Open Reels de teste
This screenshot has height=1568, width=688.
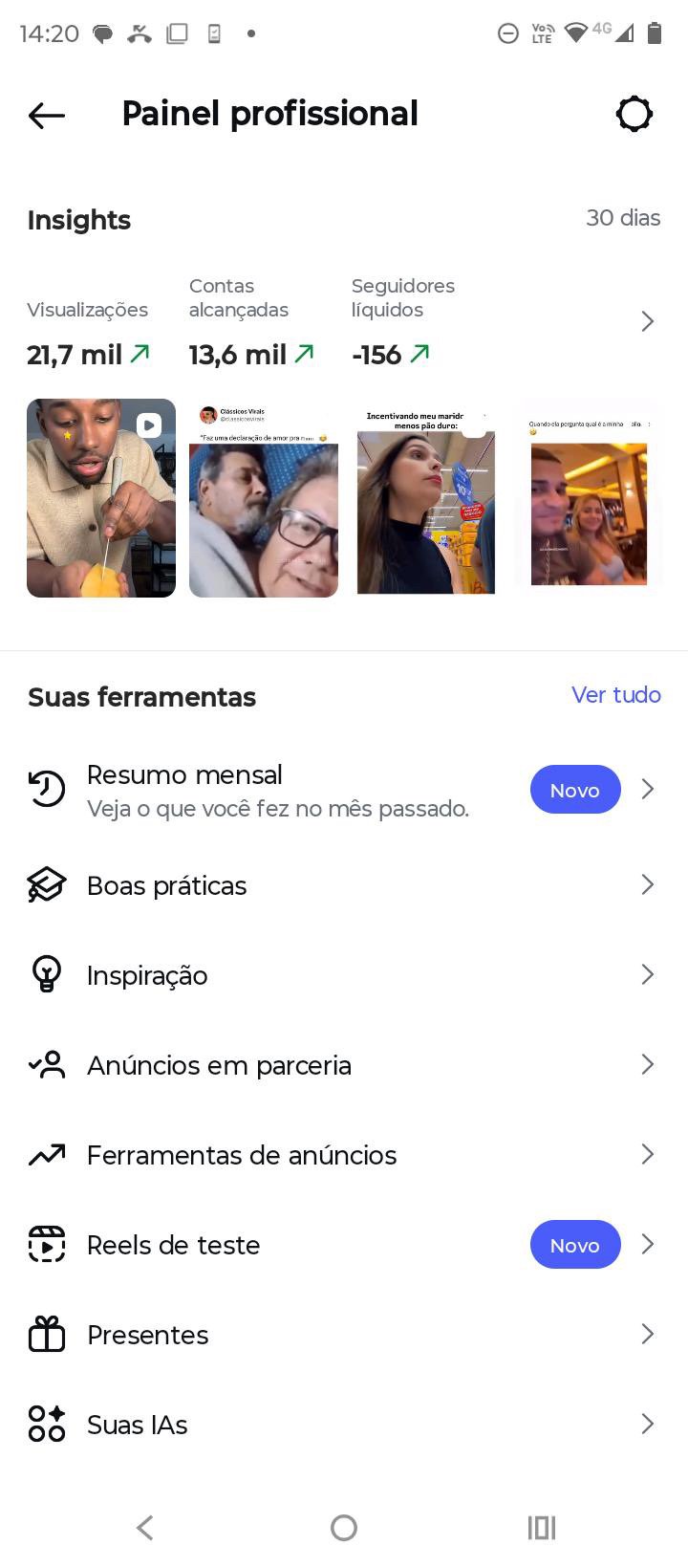coord(173,1245)
